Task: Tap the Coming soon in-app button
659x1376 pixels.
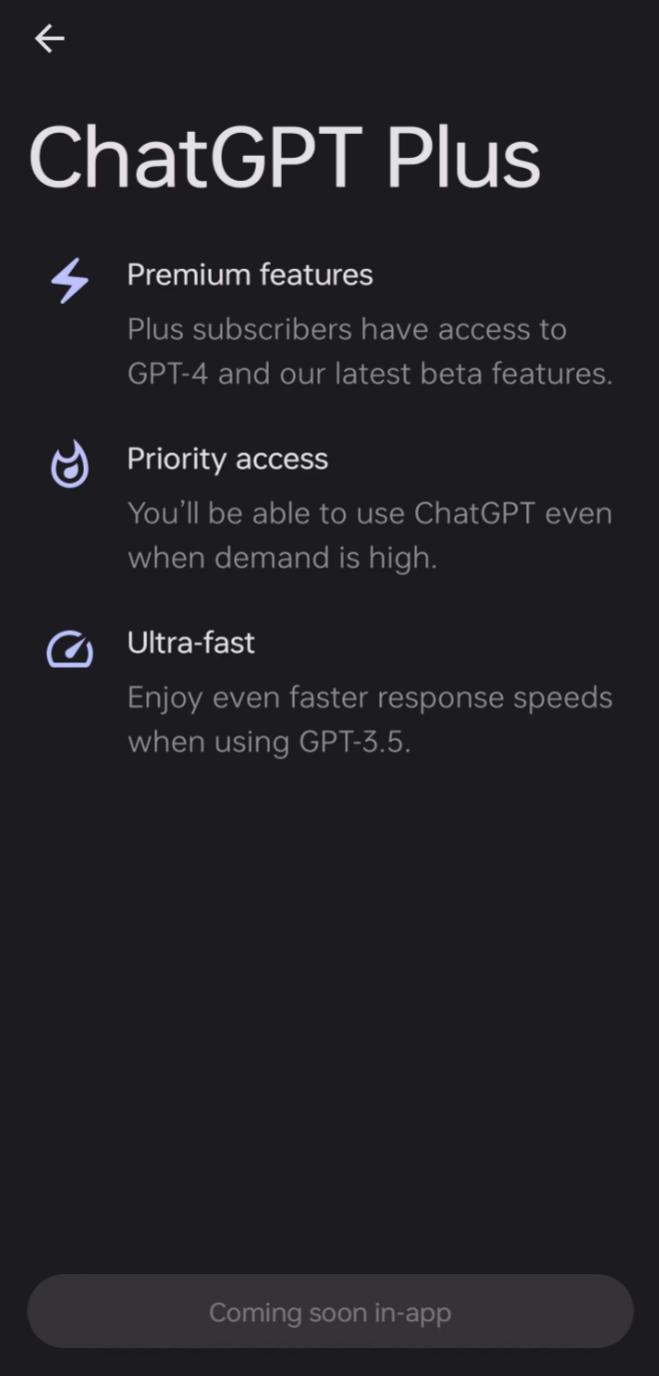Action: tap(330, 1311)
